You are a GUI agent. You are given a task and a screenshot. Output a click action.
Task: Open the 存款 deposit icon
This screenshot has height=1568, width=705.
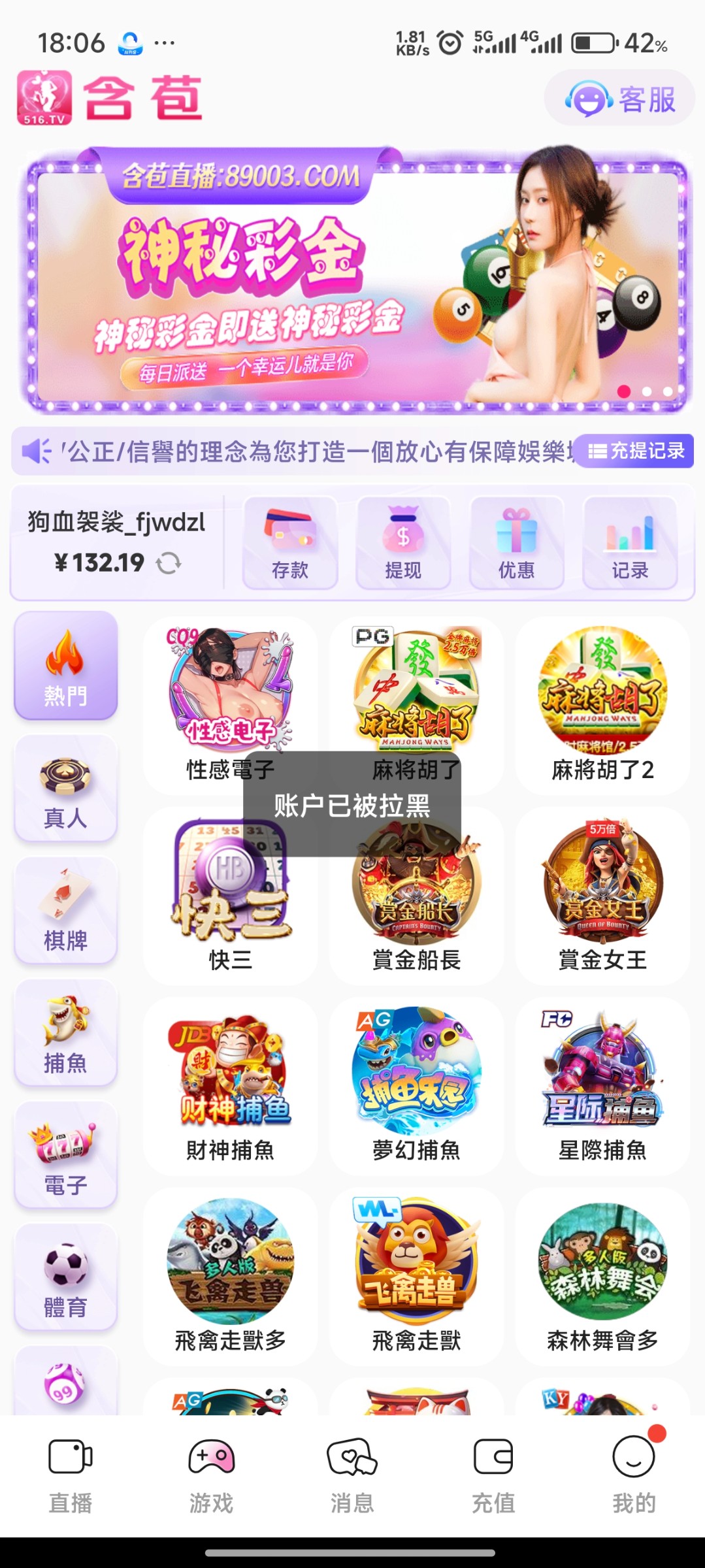(289, 542)
